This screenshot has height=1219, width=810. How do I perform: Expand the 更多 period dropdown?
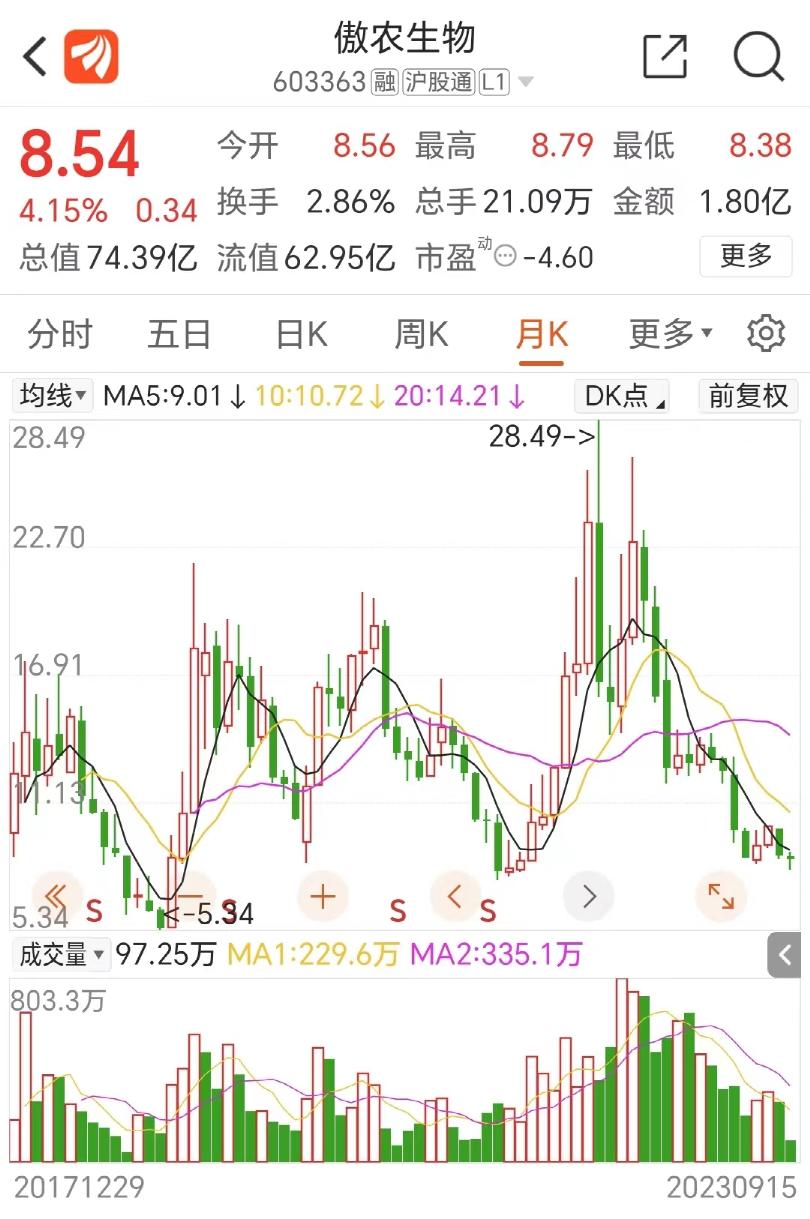670,334
